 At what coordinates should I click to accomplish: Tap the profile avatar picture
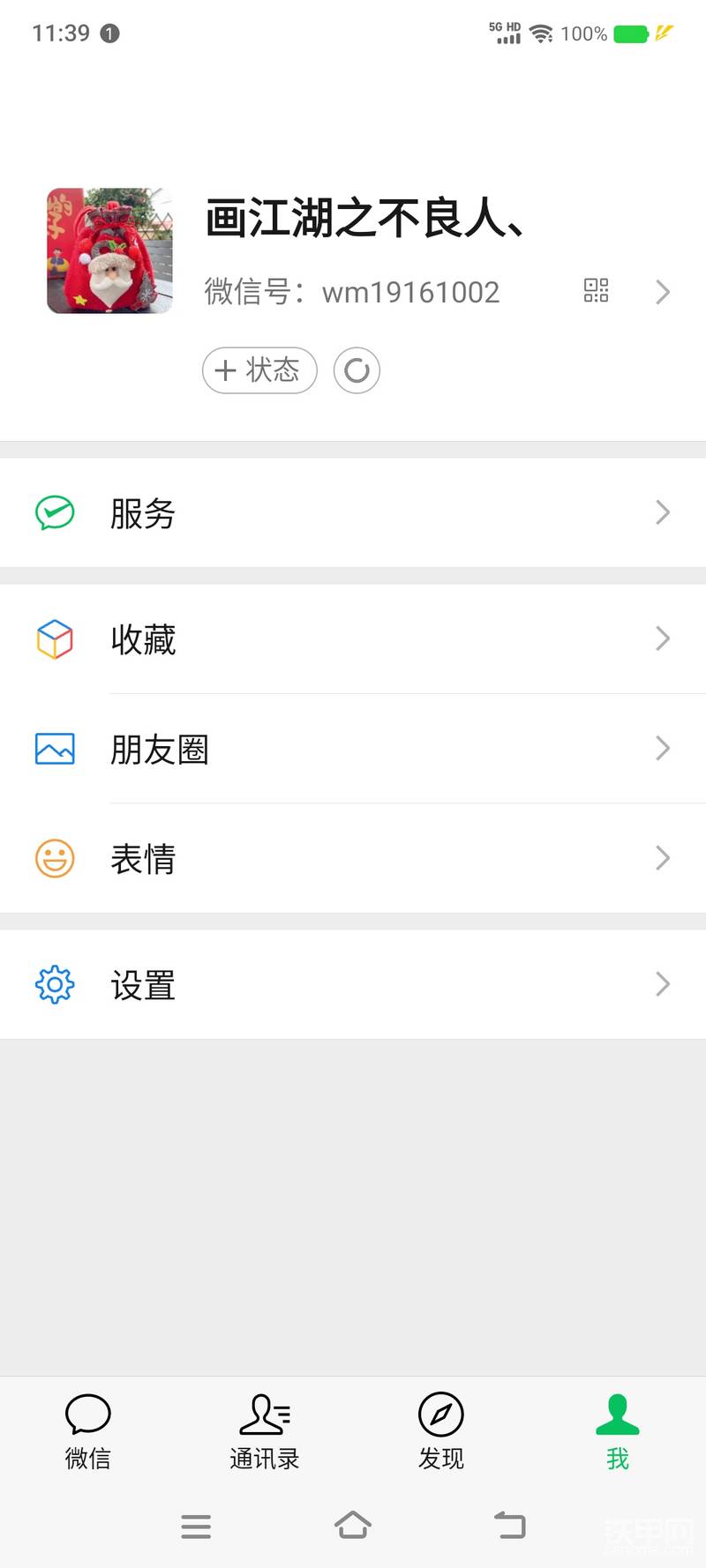pyautogui.click(x=109, y=250)
